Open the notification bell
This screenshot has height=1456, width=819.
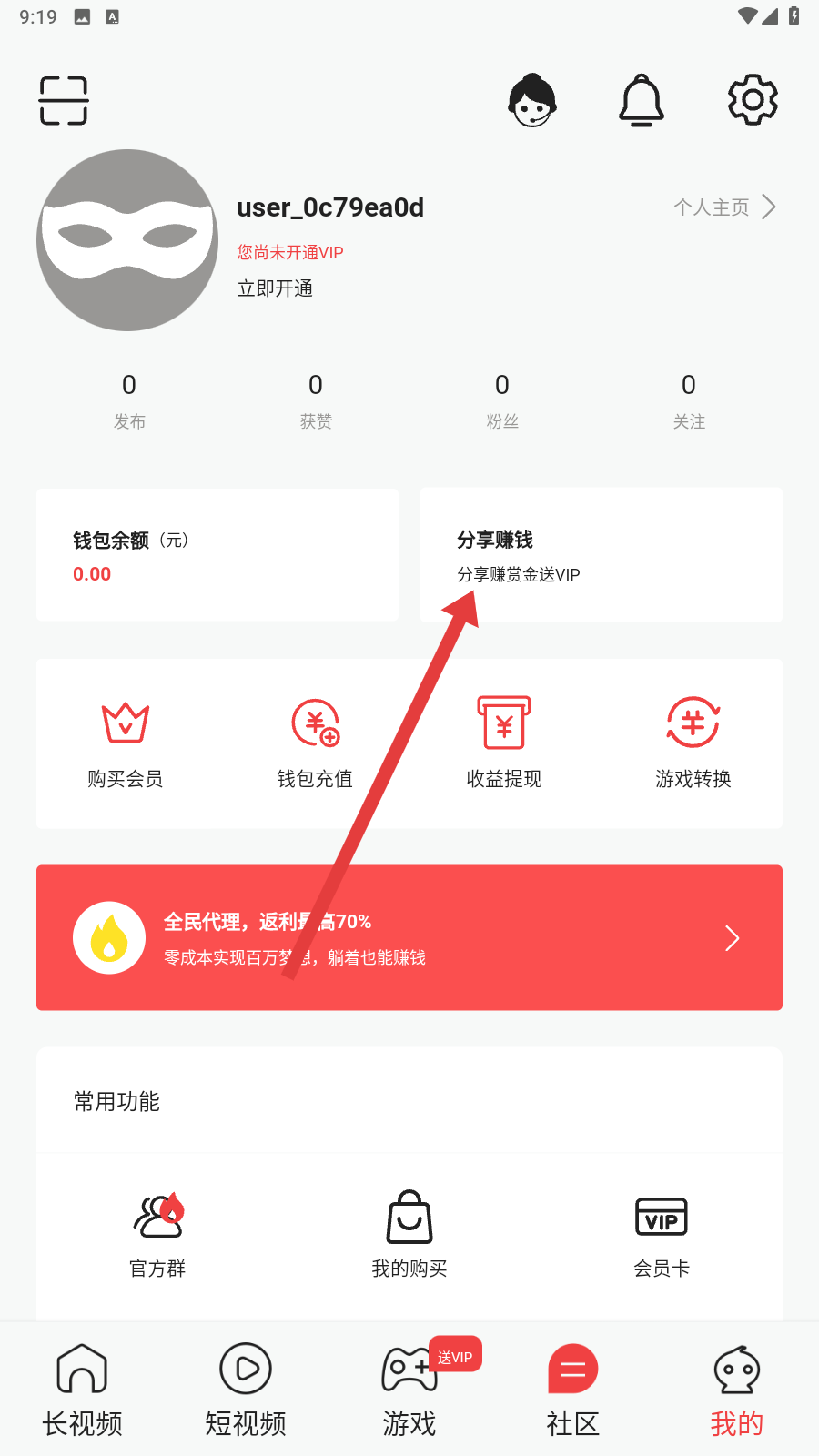click(642, 100)
